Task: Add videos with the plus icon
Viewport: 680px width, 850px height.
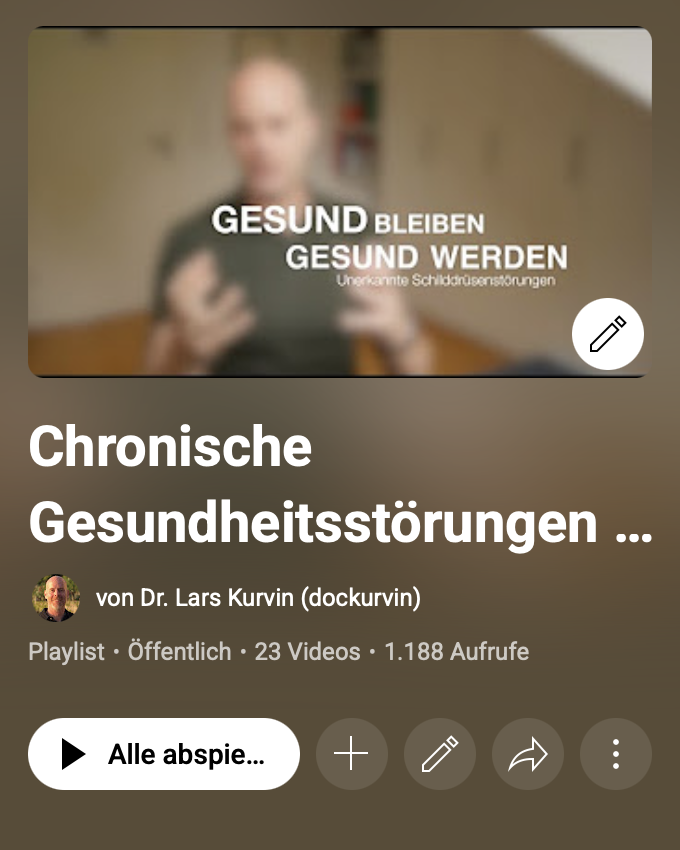Action: tap(352, 754)
